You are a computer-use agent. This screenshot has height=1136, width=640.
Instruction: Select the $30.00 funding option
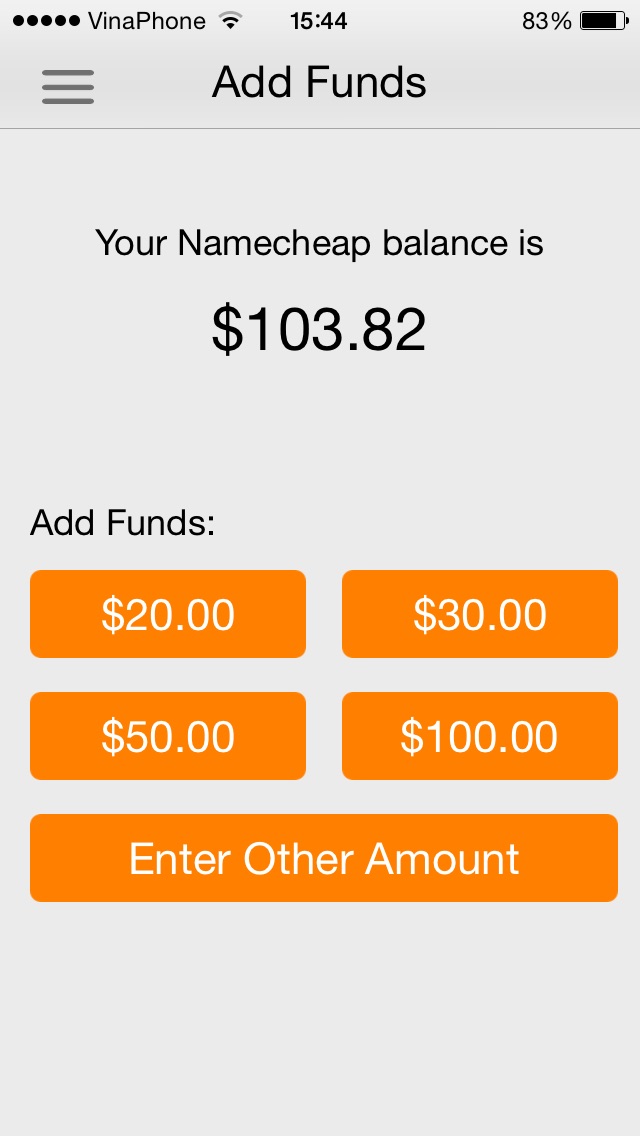tap(480, 614)
